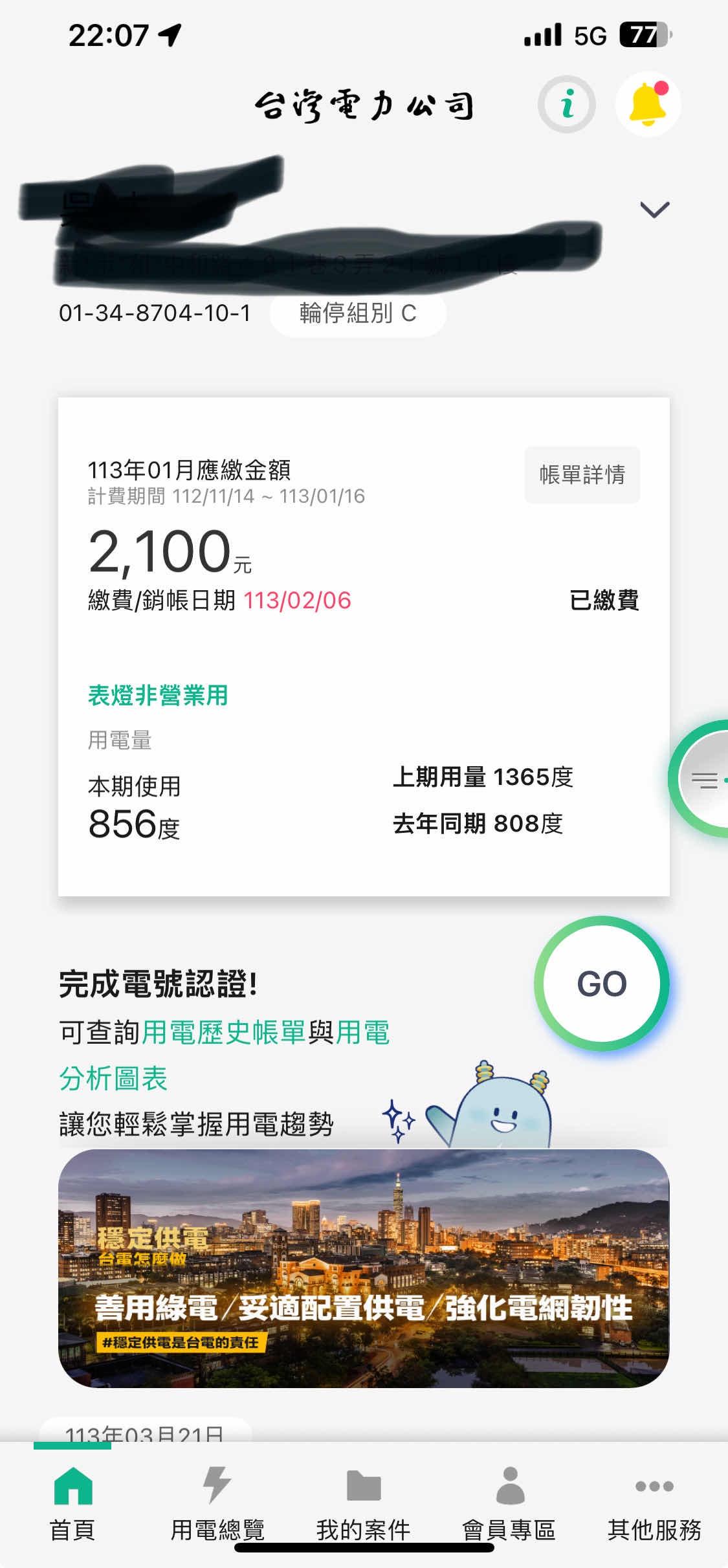Open the 其他服務 tab
The width and height of the screenshot is (728, 1568).
[654, 1503]
